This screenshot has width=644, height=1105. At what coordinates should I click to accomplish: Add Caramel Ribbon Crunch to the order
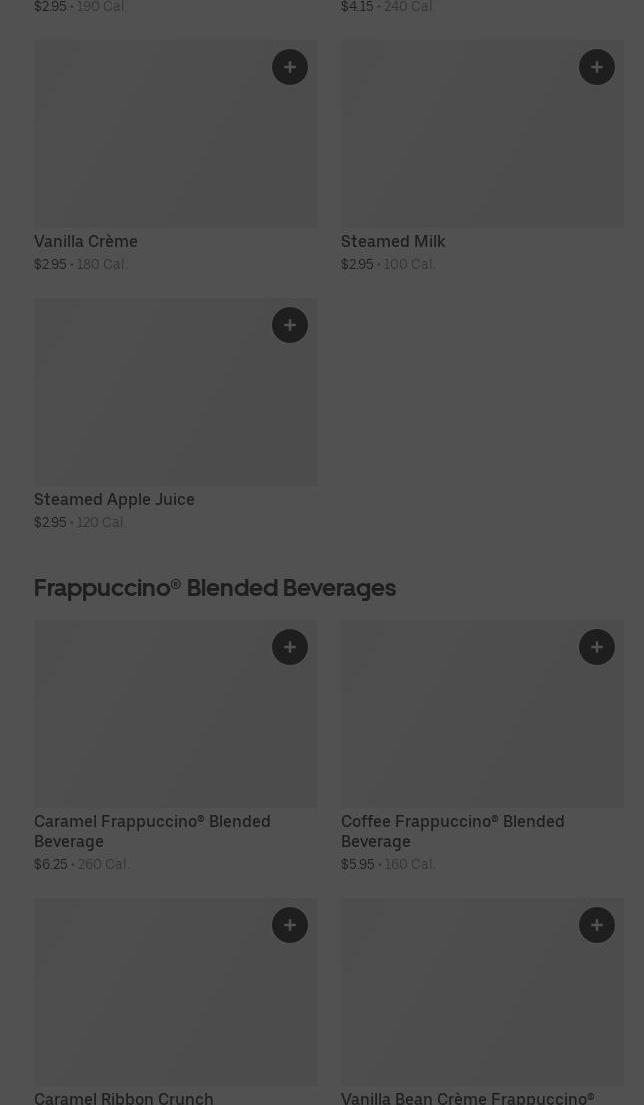[x=290, y=925]
